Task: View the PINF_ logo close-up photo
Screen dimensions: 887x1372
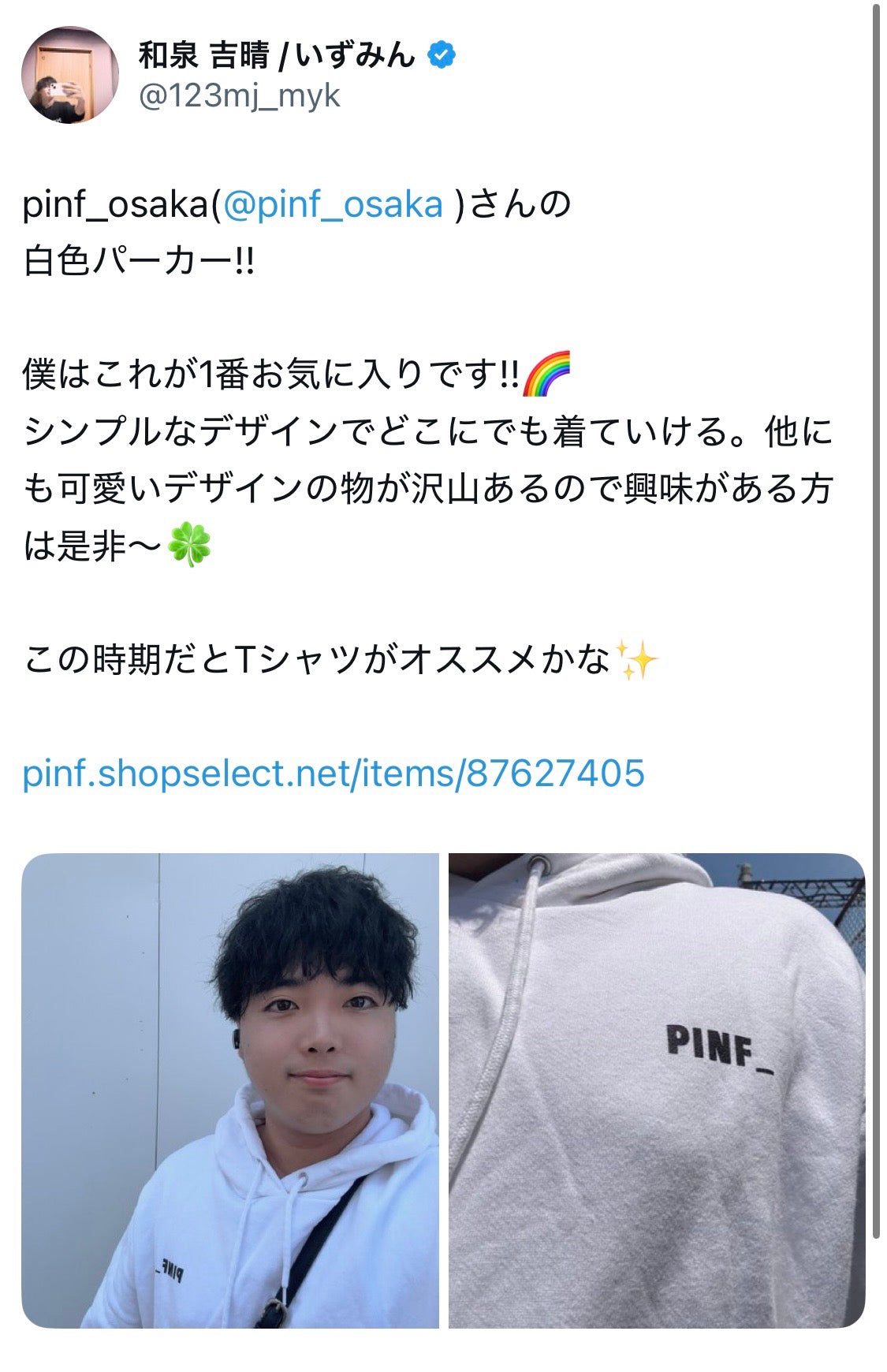Action: tap(657, 1090)
